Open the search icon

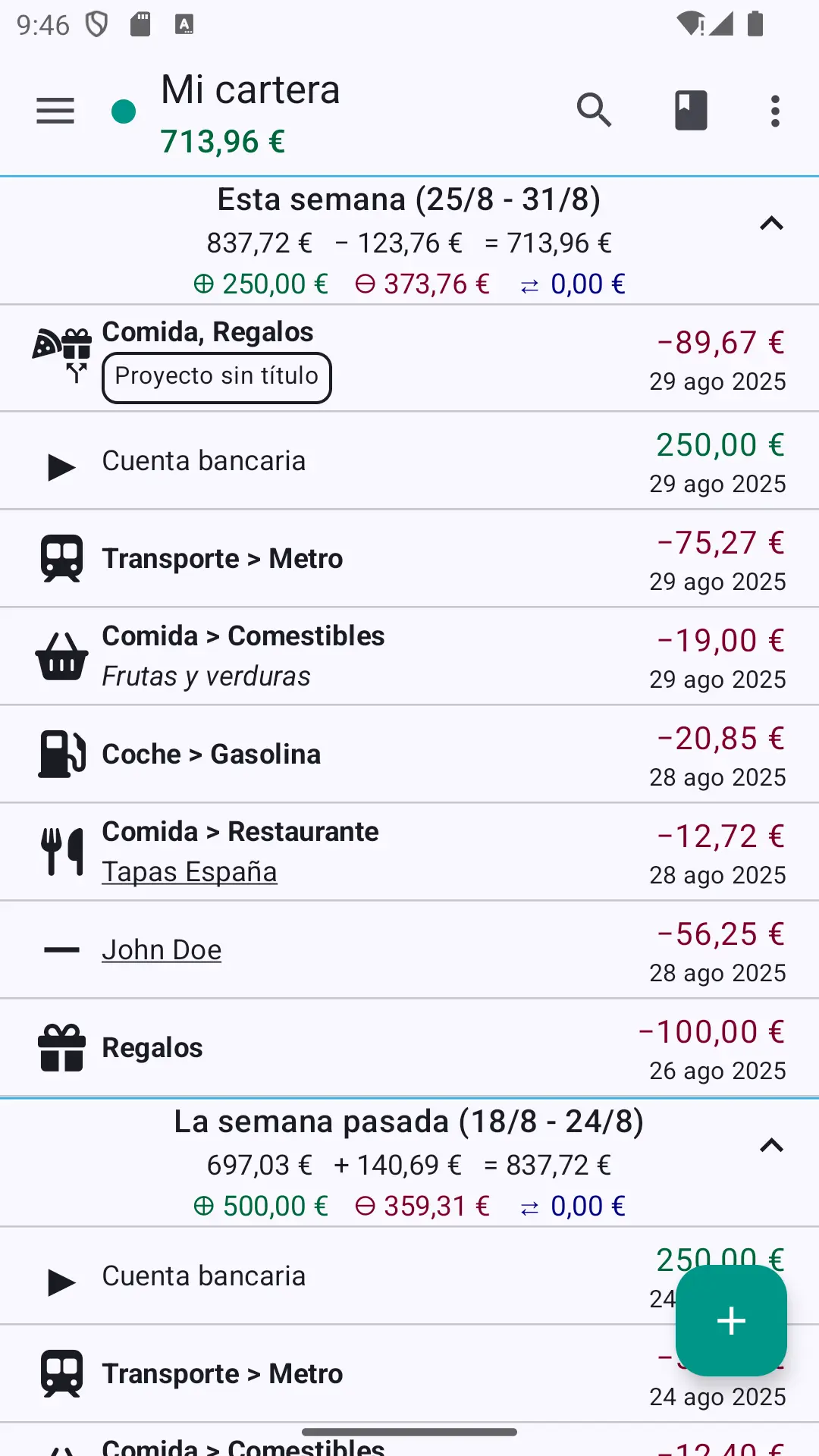(x=594, y=111)
